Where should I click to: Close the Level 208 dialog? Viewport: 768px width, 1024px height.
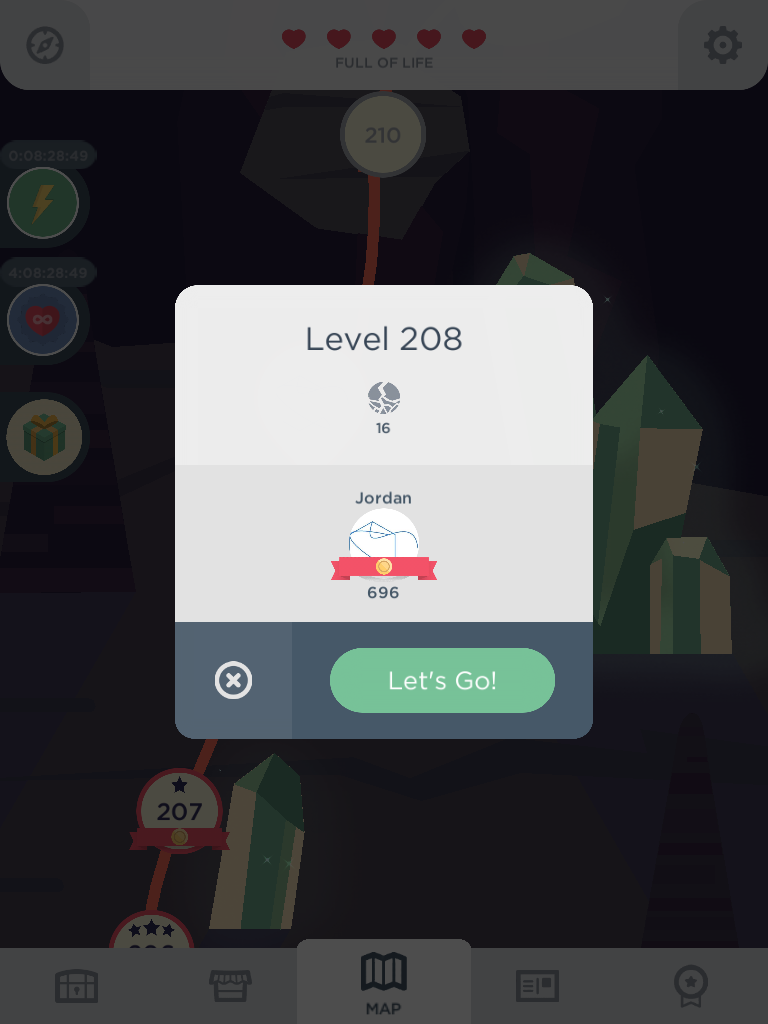233,681
